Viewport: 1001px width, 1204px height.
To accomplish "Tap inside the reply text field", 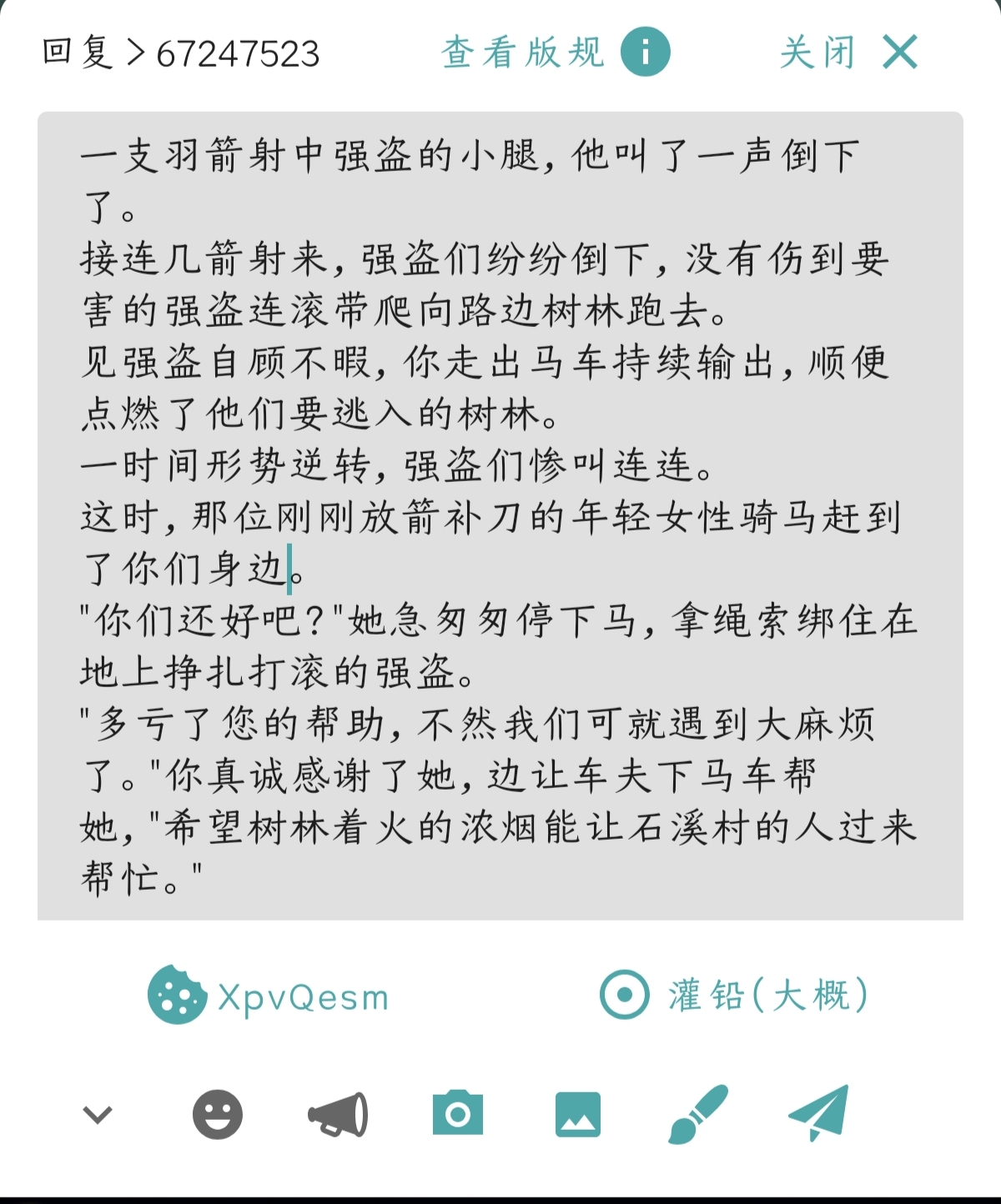I will tap(500, 515).
